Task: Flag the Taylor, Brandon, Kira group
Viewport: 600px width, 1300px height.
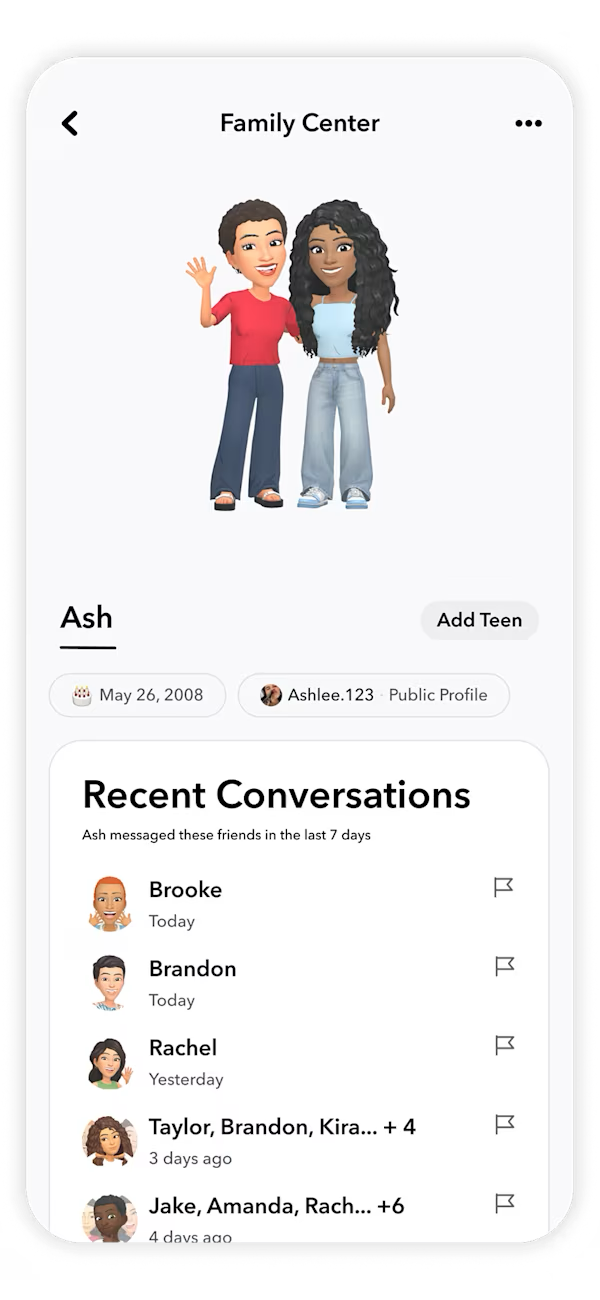Action: click(x=504, y=1124)
